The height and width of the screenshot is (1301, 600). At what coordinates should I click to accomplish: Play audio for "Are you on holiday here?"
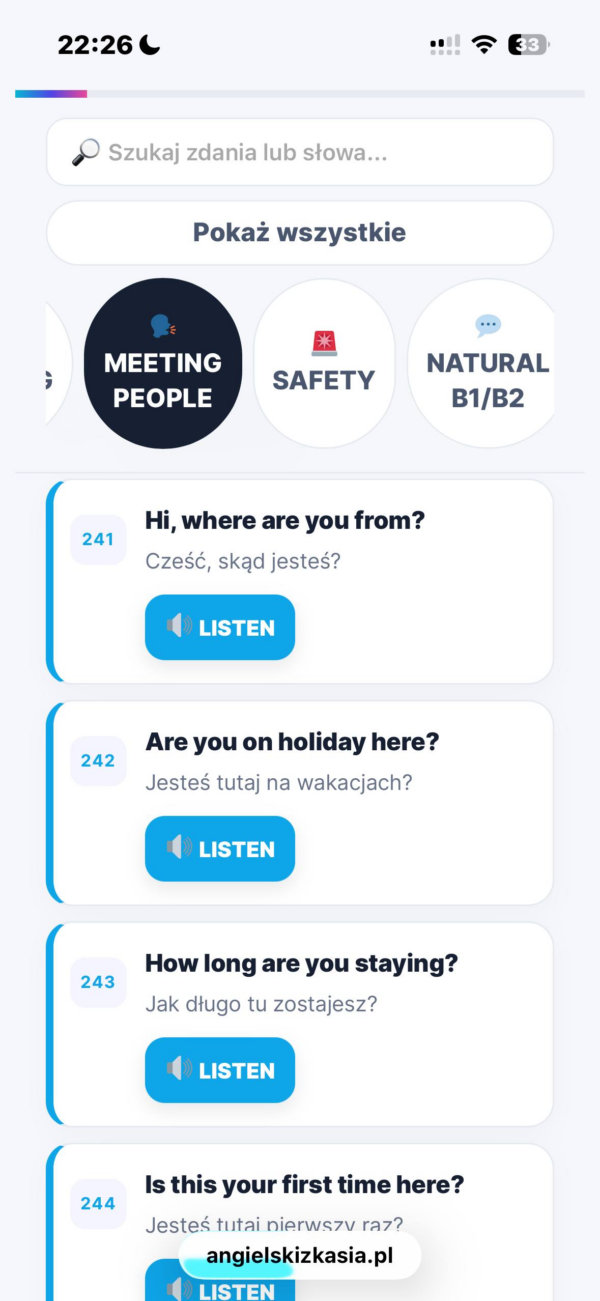220,849
